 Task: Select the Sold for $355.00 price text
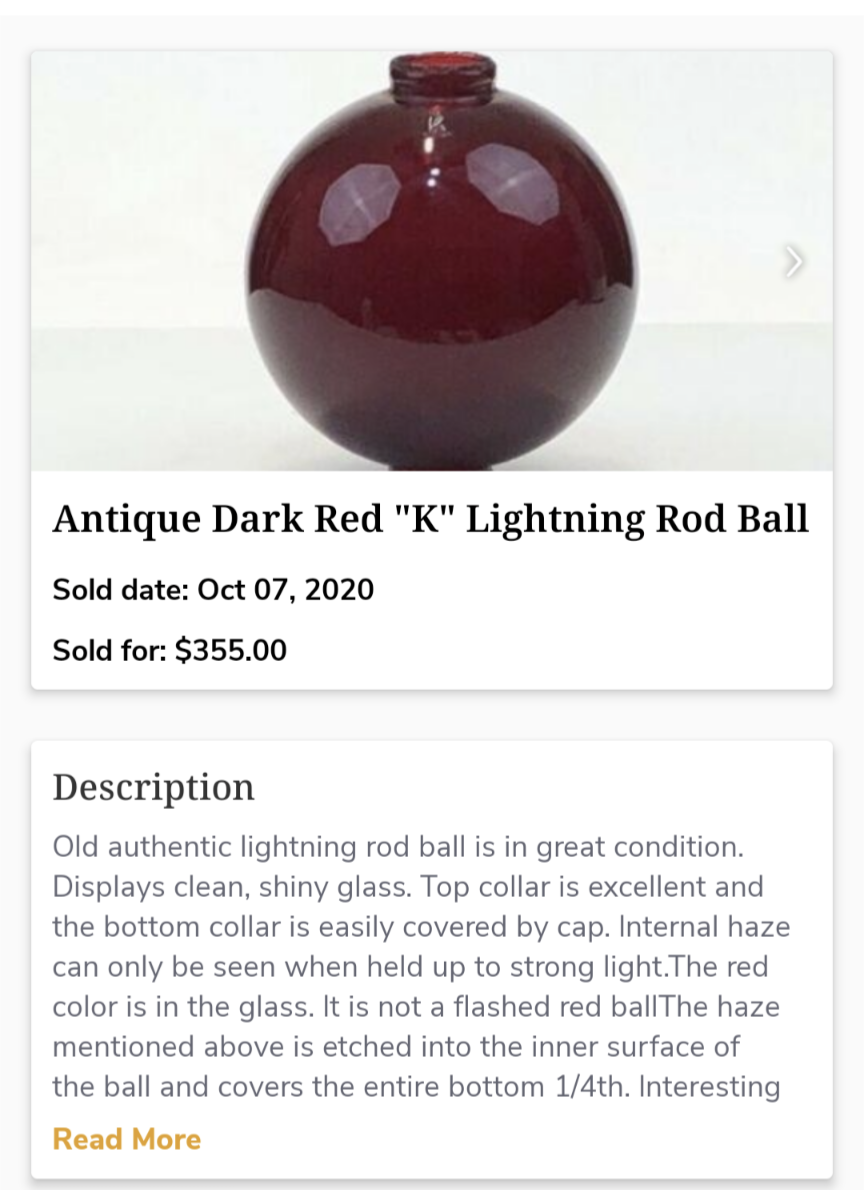(x=168, y=650)
